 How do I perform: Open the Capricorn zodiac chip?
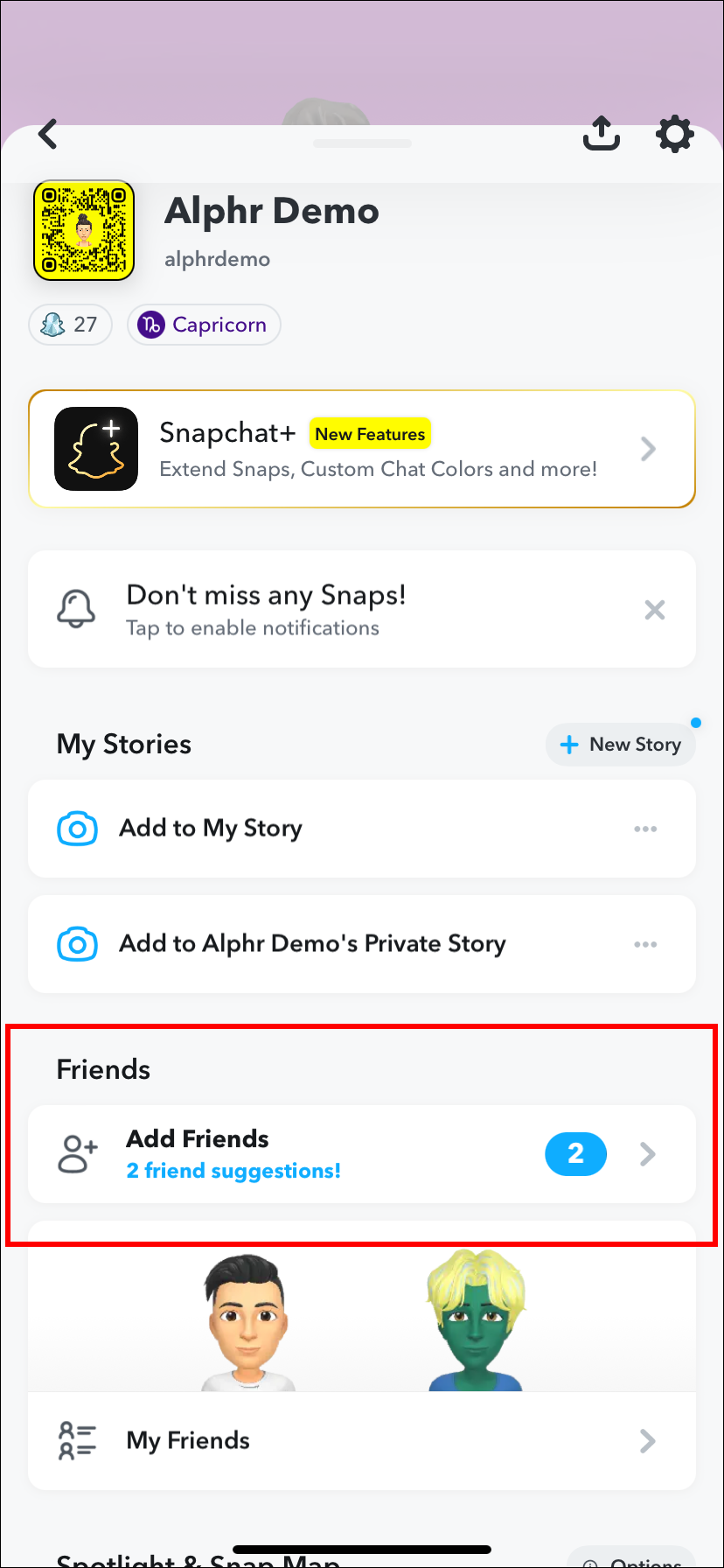point(204,325)
